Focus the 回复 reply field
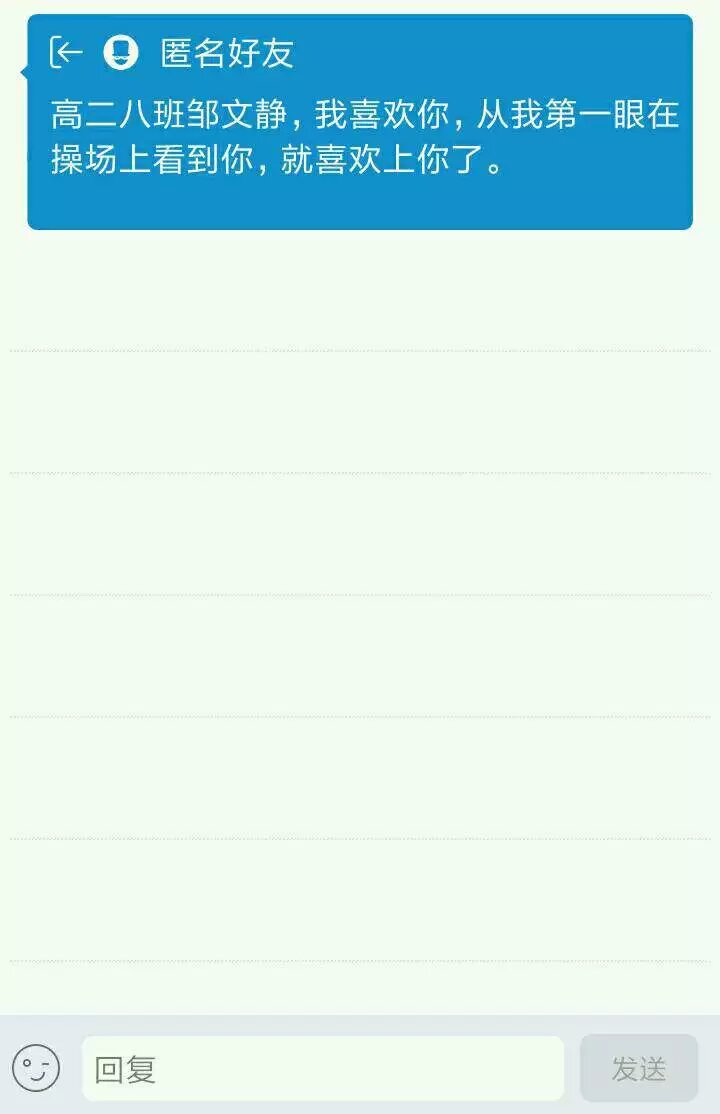The height and width of the screenshot is (1114, 720). click(x=322, y=1068)
